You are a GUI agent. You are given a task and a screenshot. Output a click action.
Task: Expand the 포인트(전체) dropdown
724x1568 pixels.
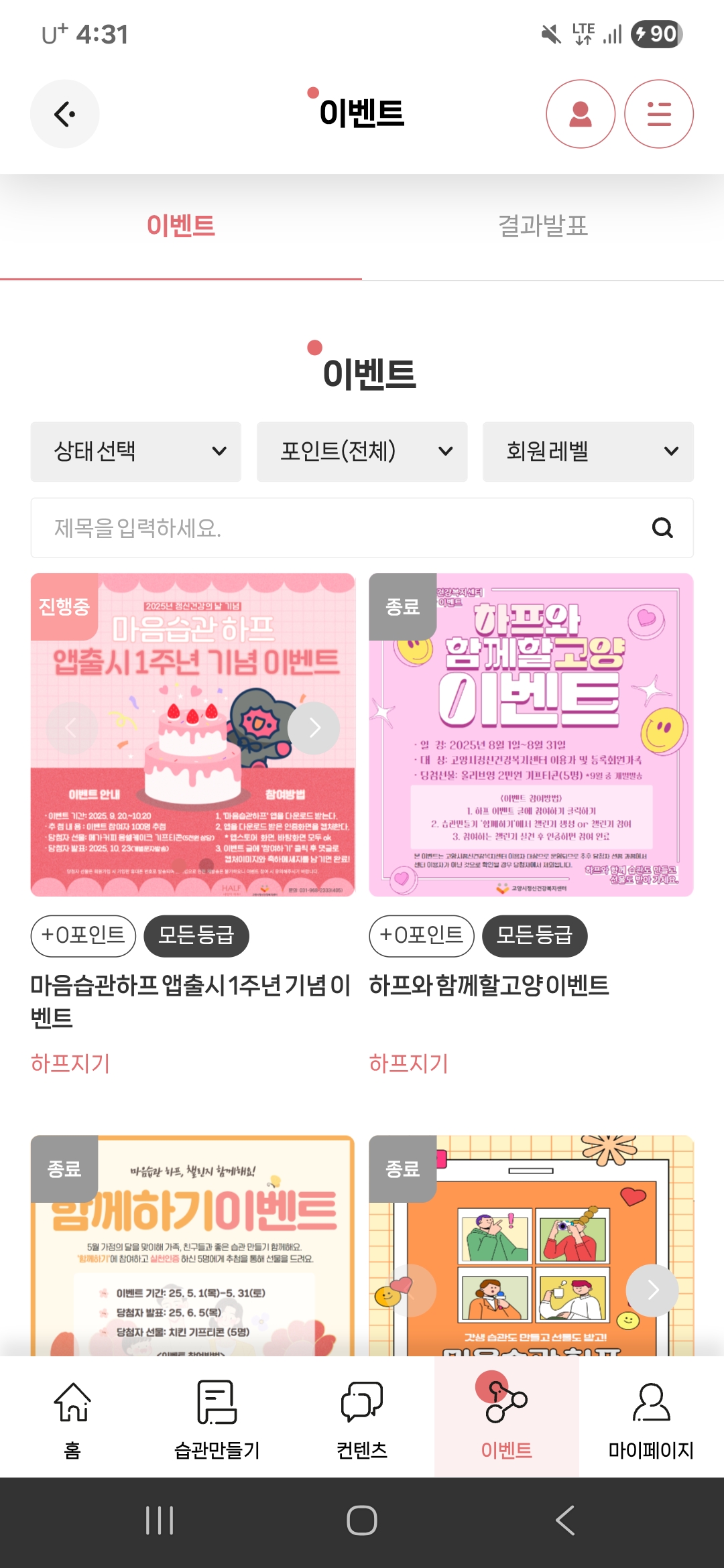click(x=362, y=452)
